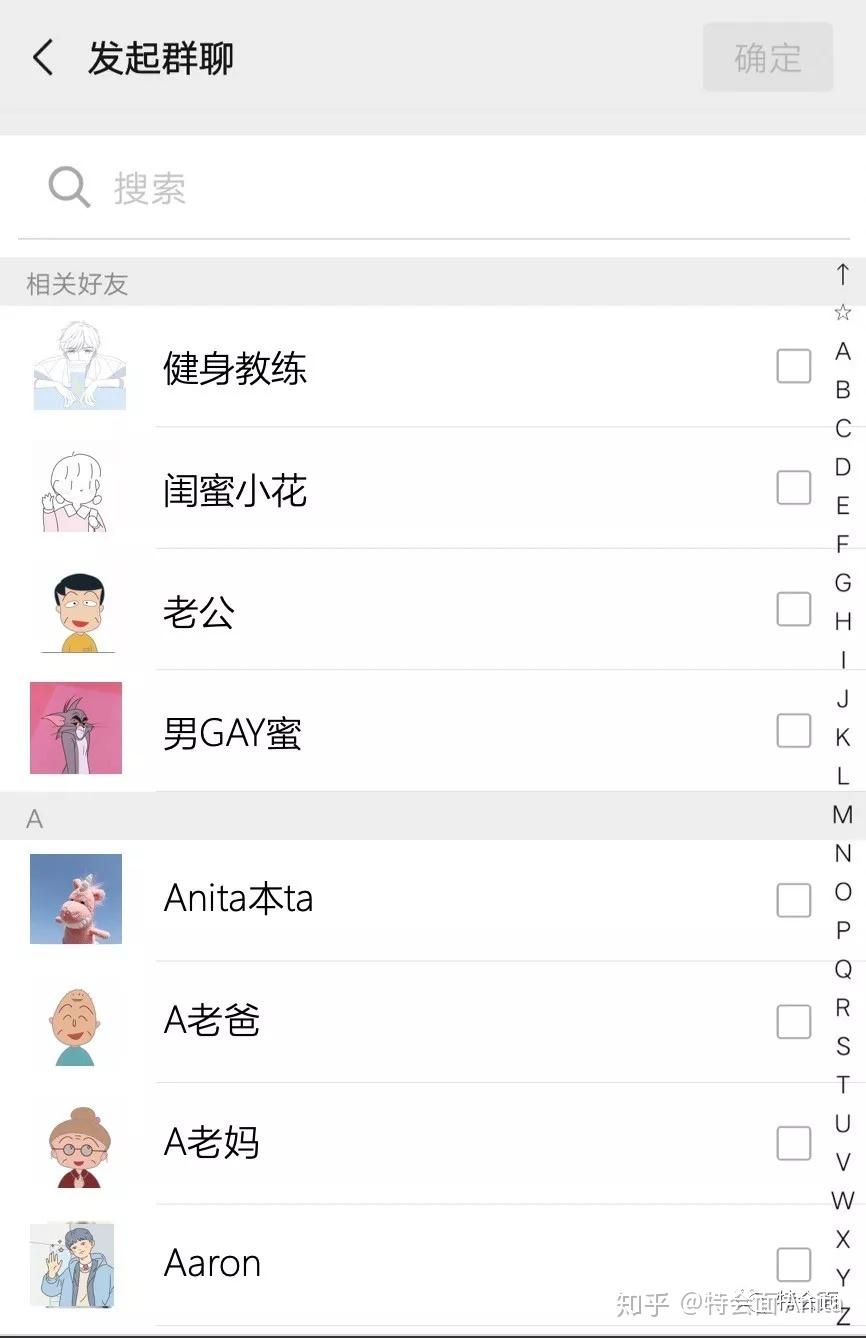Tap the 相关好友 section header

[77, 283]
